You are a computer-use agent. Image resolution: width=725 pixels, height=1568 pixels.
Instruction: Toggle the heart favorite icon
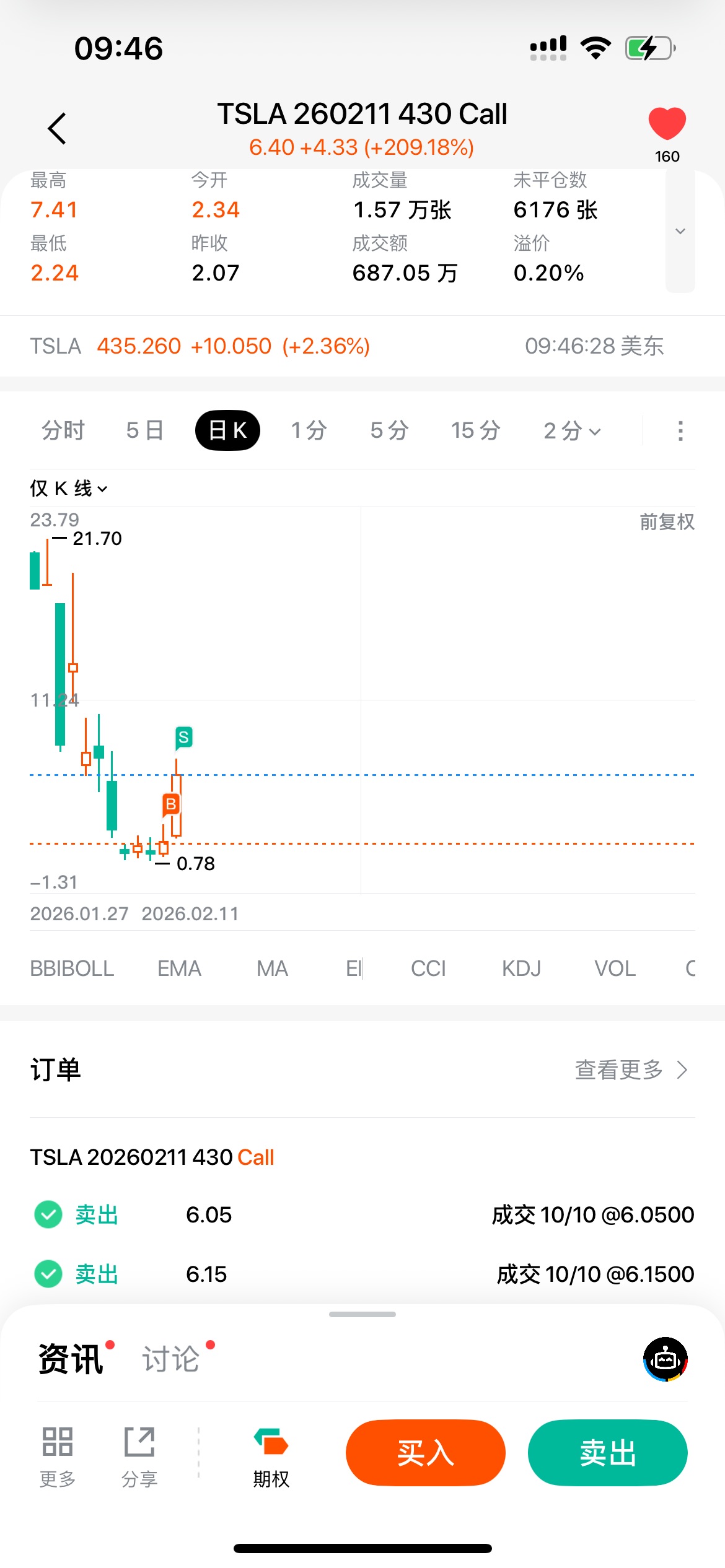click(667, 123)
